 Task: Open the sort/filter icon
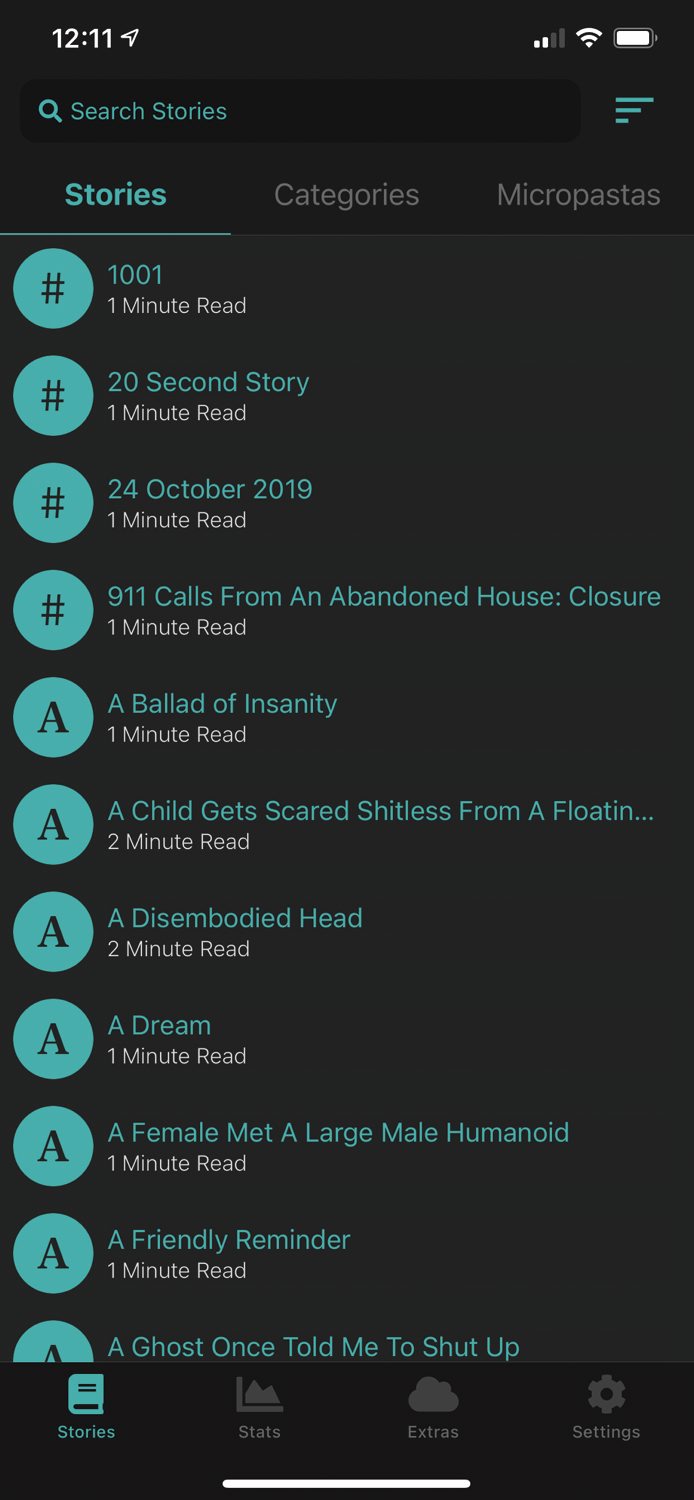coord(634,110)
